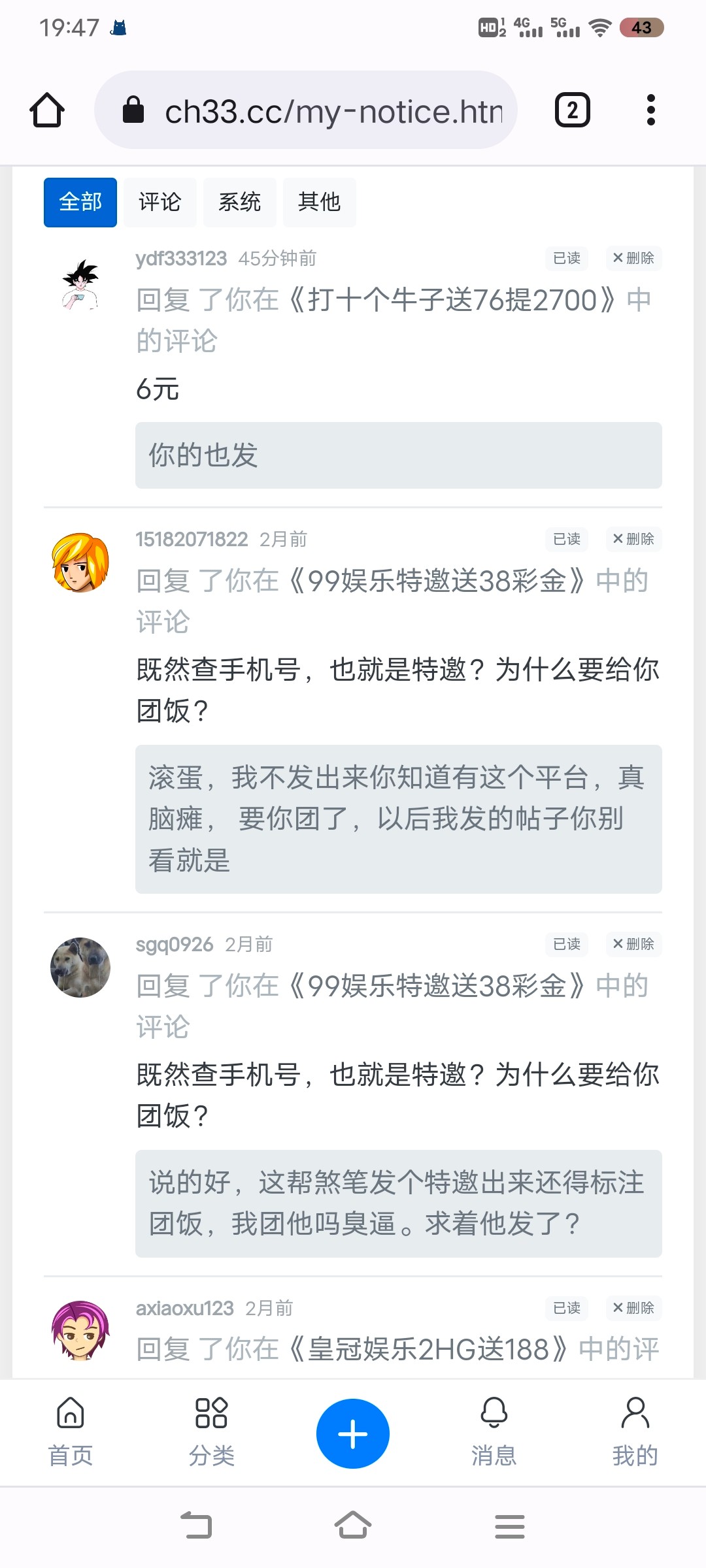Screen dimensions: 706x1568
Task: Open the browser home page icon
Action: [47, 110]
